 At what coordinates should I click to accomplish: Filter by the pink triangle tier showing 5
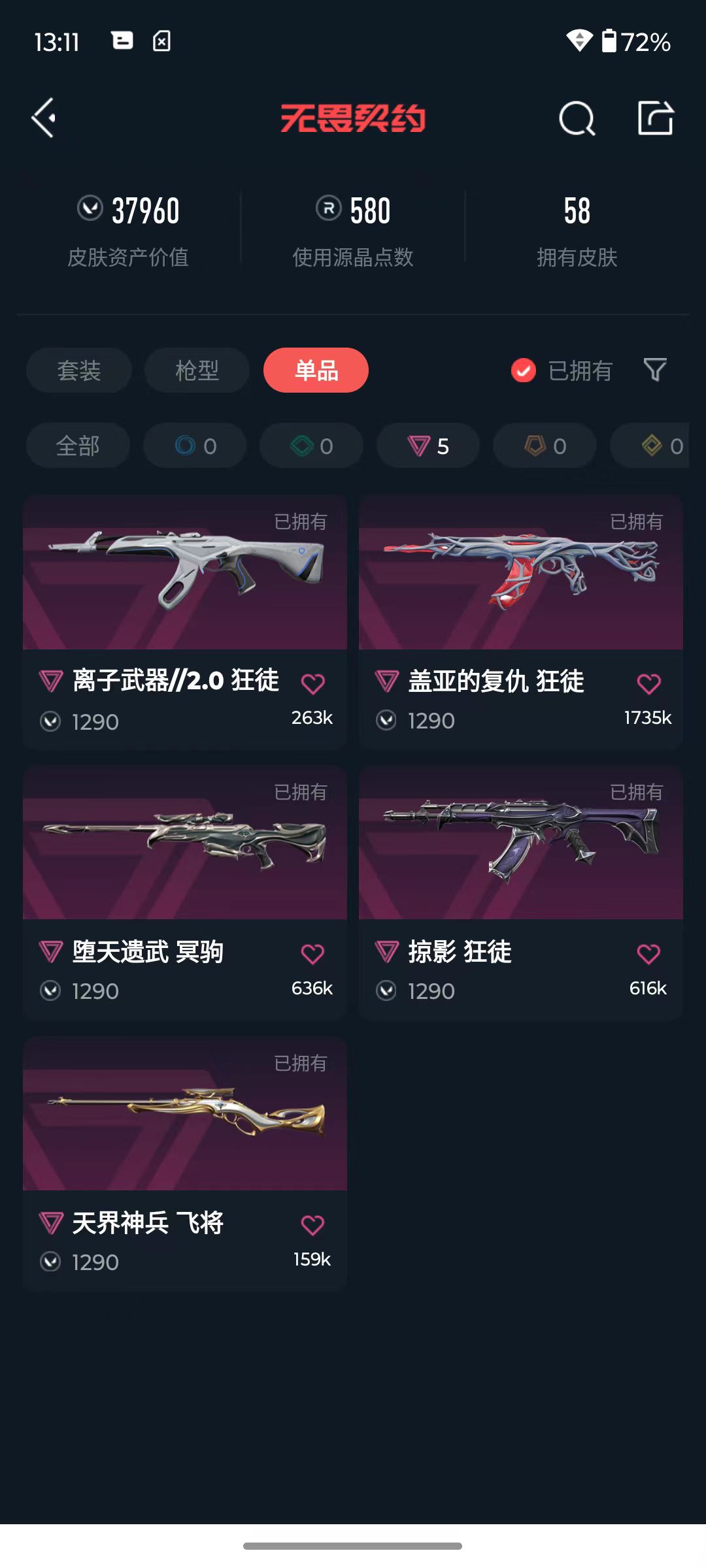point(428,446)
